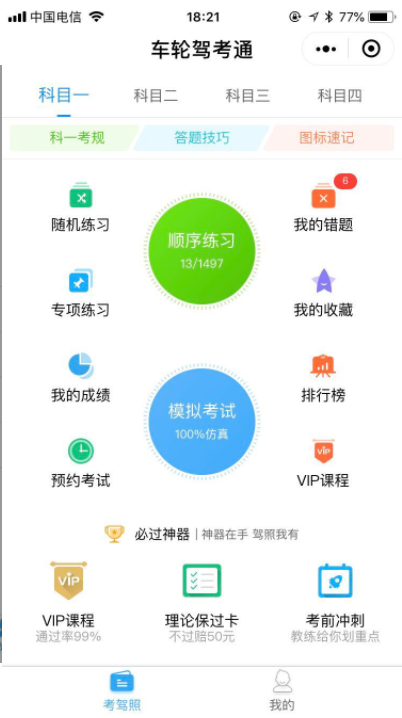Open the 排行榜 leaderboard
Image resolution: width=402 pixels, height=718 pixels.
tap(324, 378)
